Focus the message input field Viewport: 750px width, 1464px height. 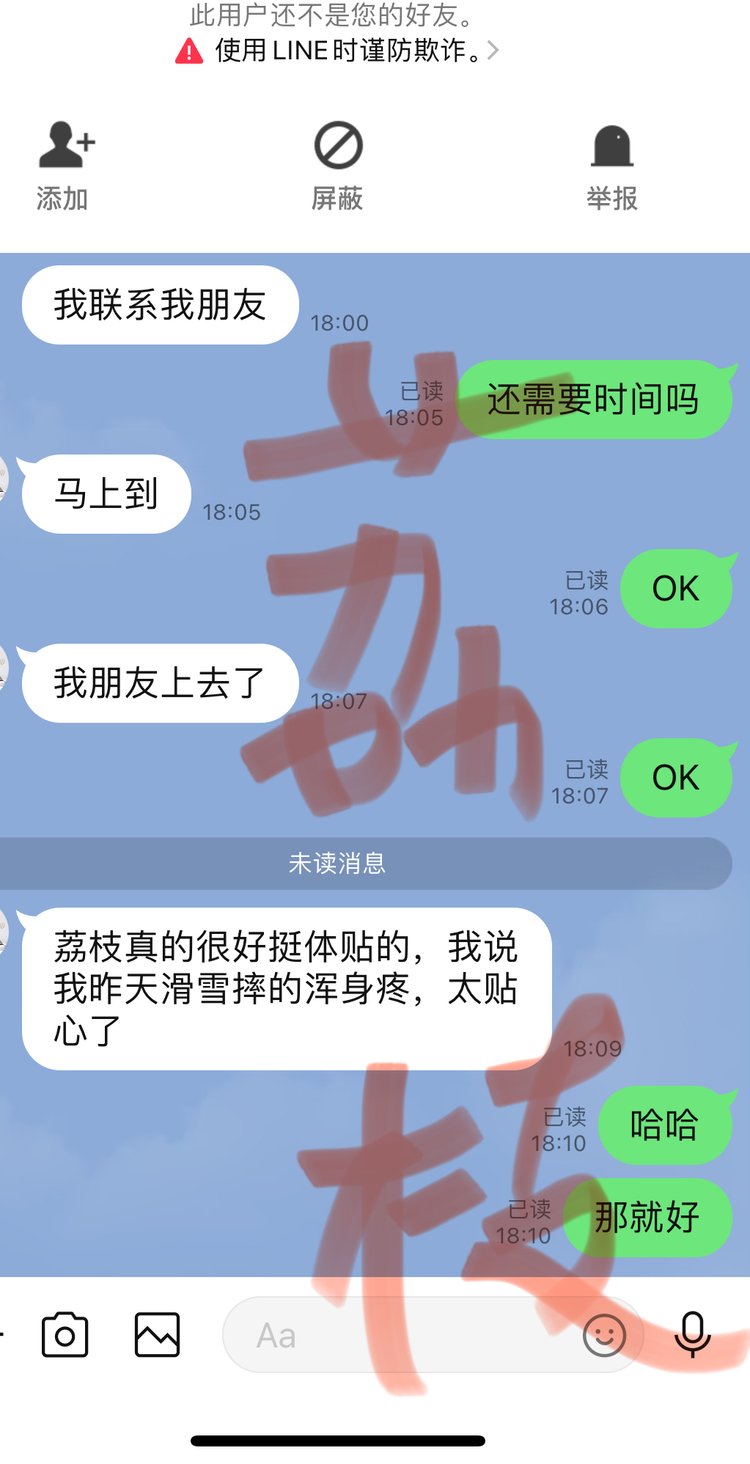[400, 1335]
